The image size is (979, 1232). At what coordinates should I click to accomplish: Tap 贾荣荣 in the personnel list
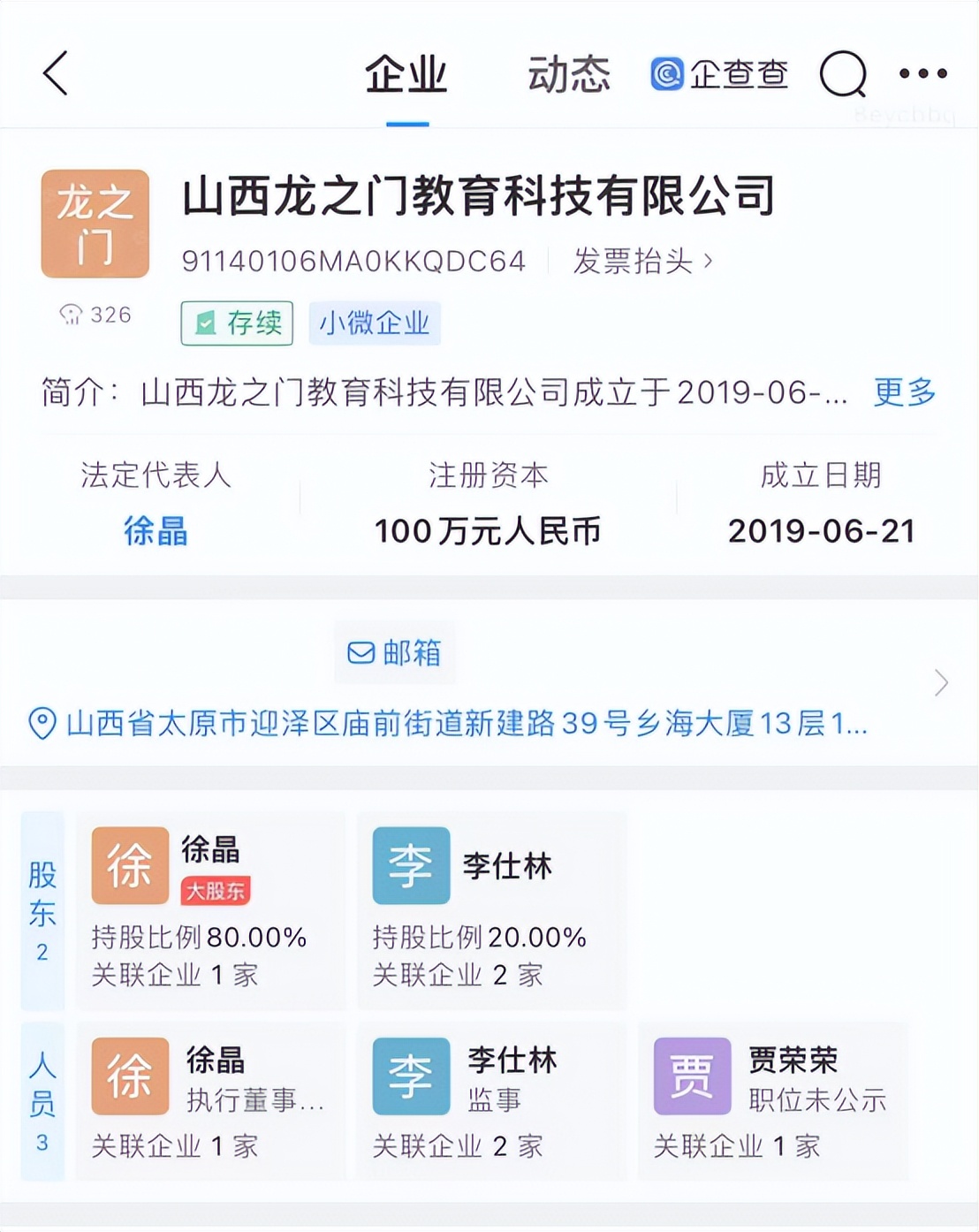click(x=772, y=1102)
